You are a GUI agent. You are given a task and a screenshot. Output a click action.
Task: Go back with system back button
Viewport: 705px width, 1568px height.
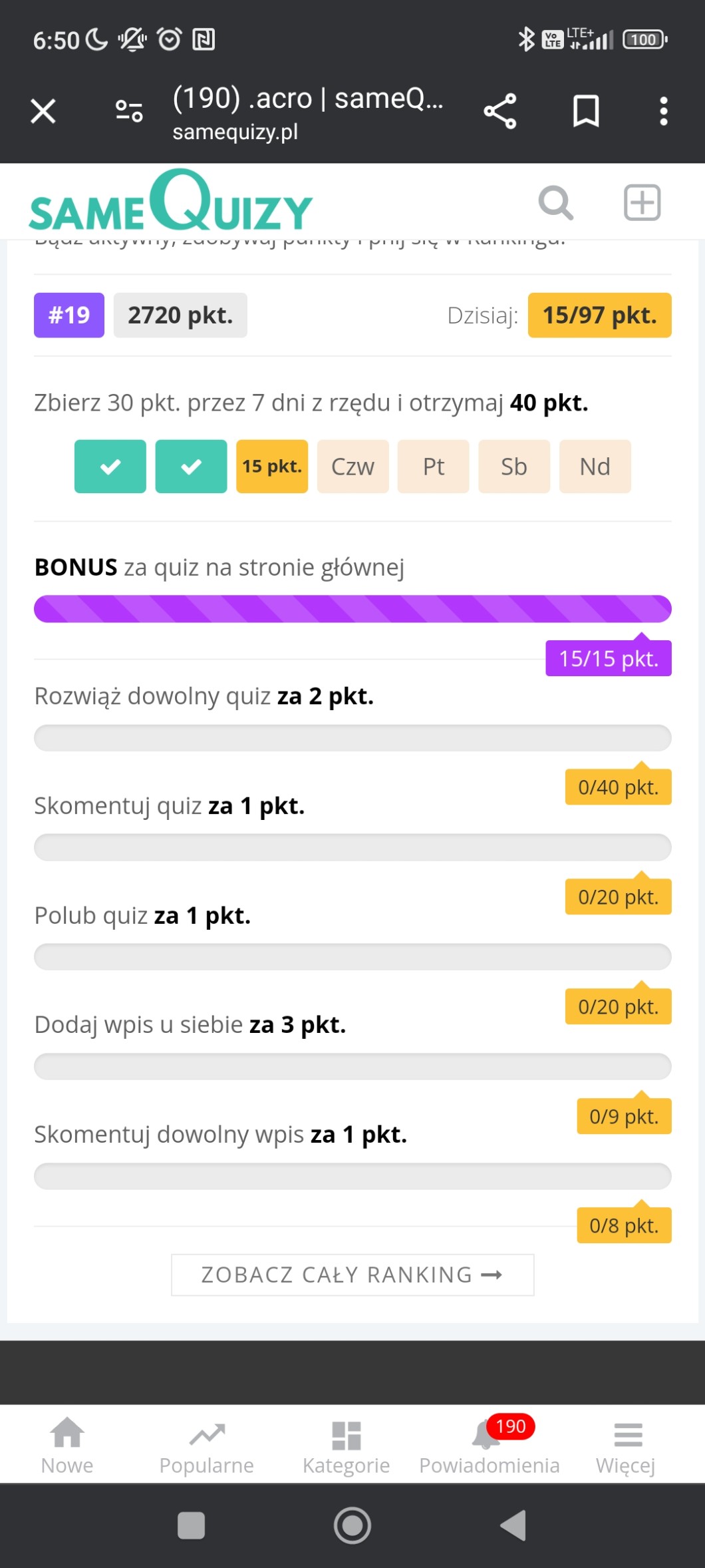pos(513,1525)
